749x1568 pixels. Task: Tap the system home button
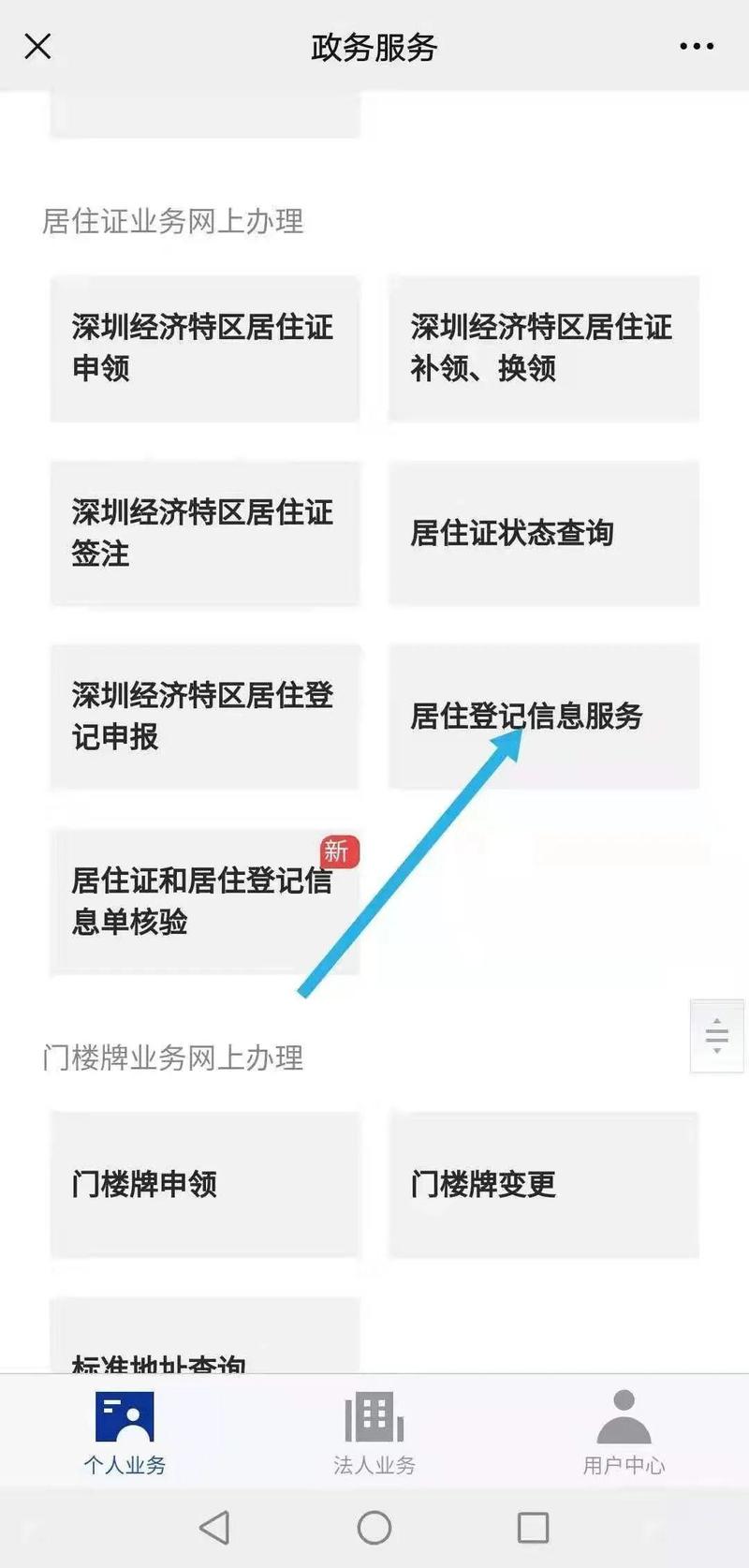coord(374,1528)
